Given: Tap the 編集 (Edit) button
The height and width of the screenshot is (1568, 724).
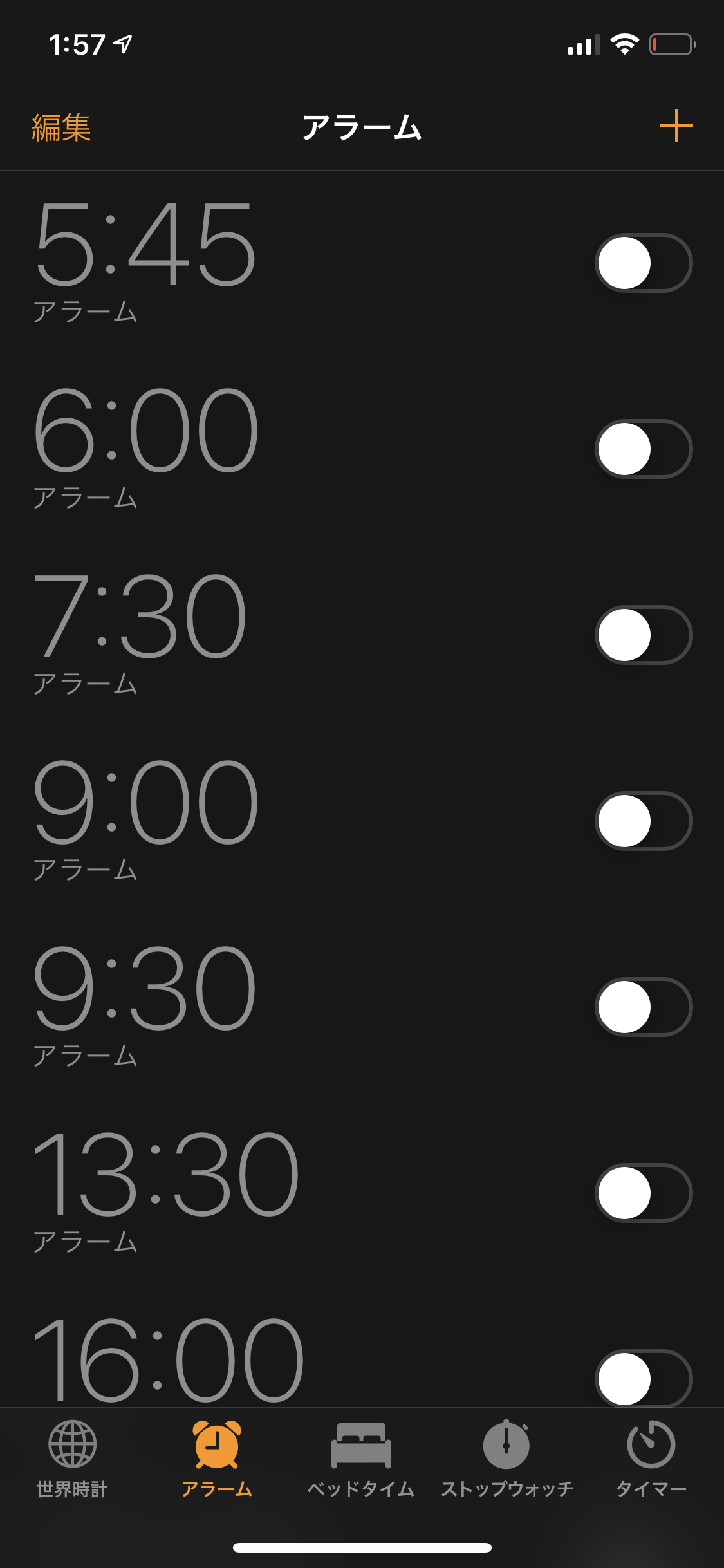Looking at the screenshot, I should [61, 127].
